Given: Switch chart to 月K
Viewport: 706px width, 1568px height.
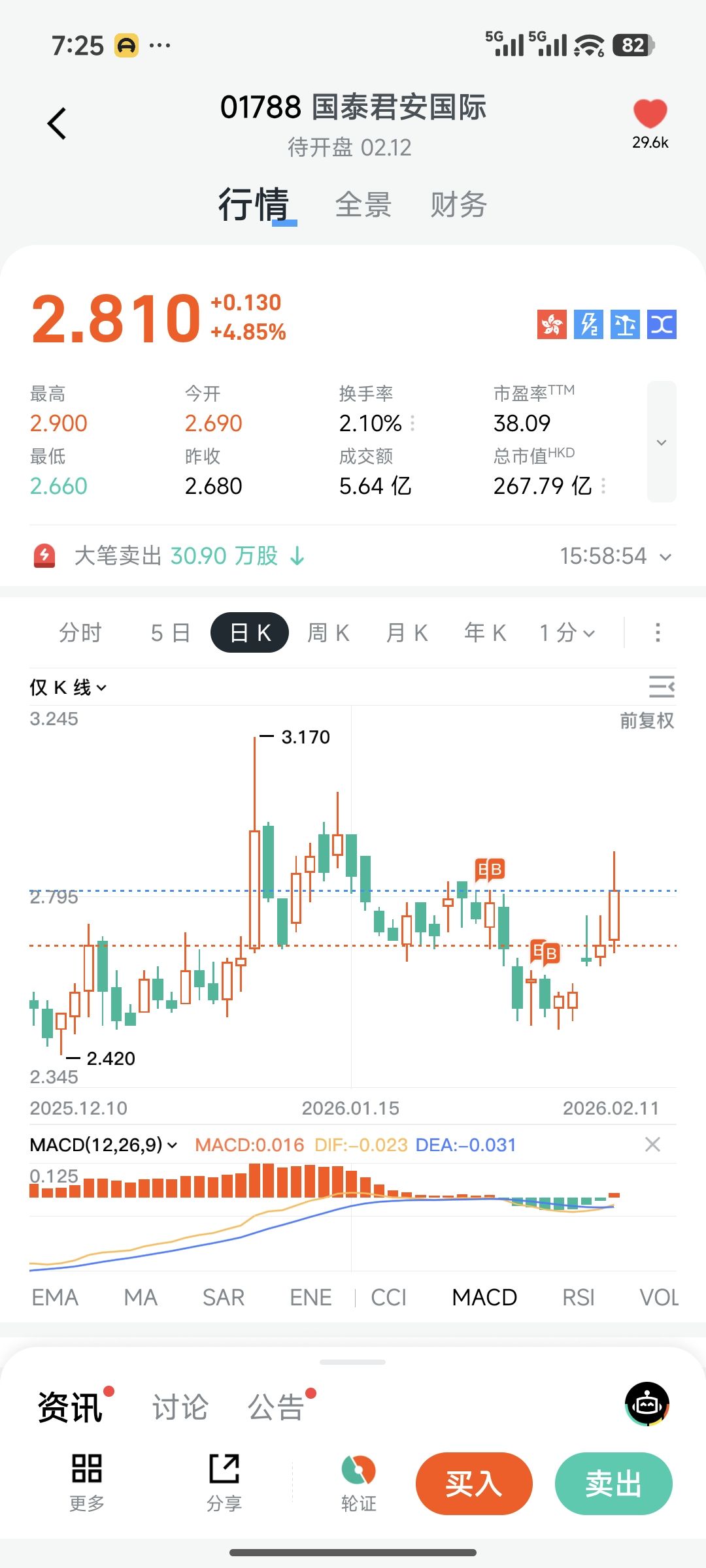Looking at the screenshot, I should click(407, 633).
